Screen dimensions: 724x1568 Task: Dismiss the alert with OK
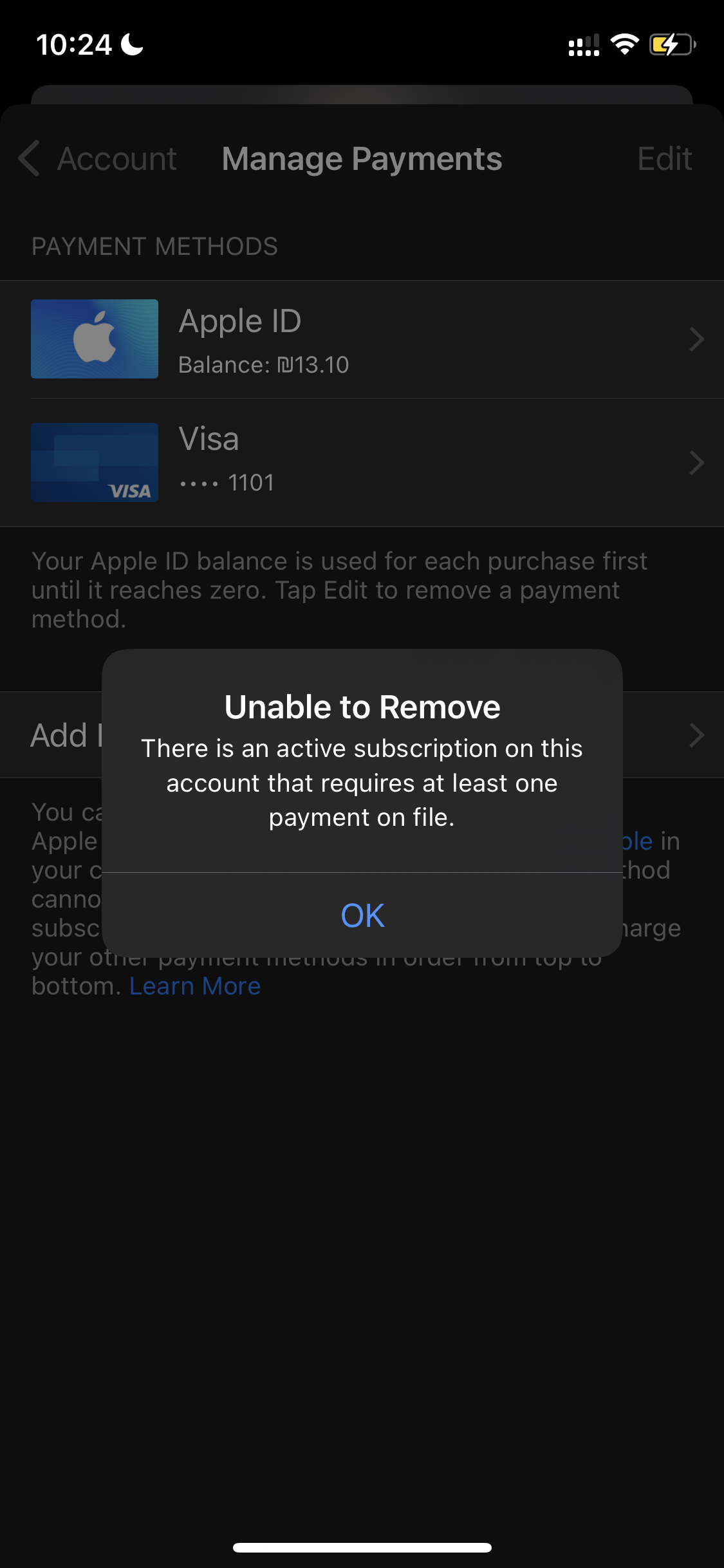(x=362, y=915)
